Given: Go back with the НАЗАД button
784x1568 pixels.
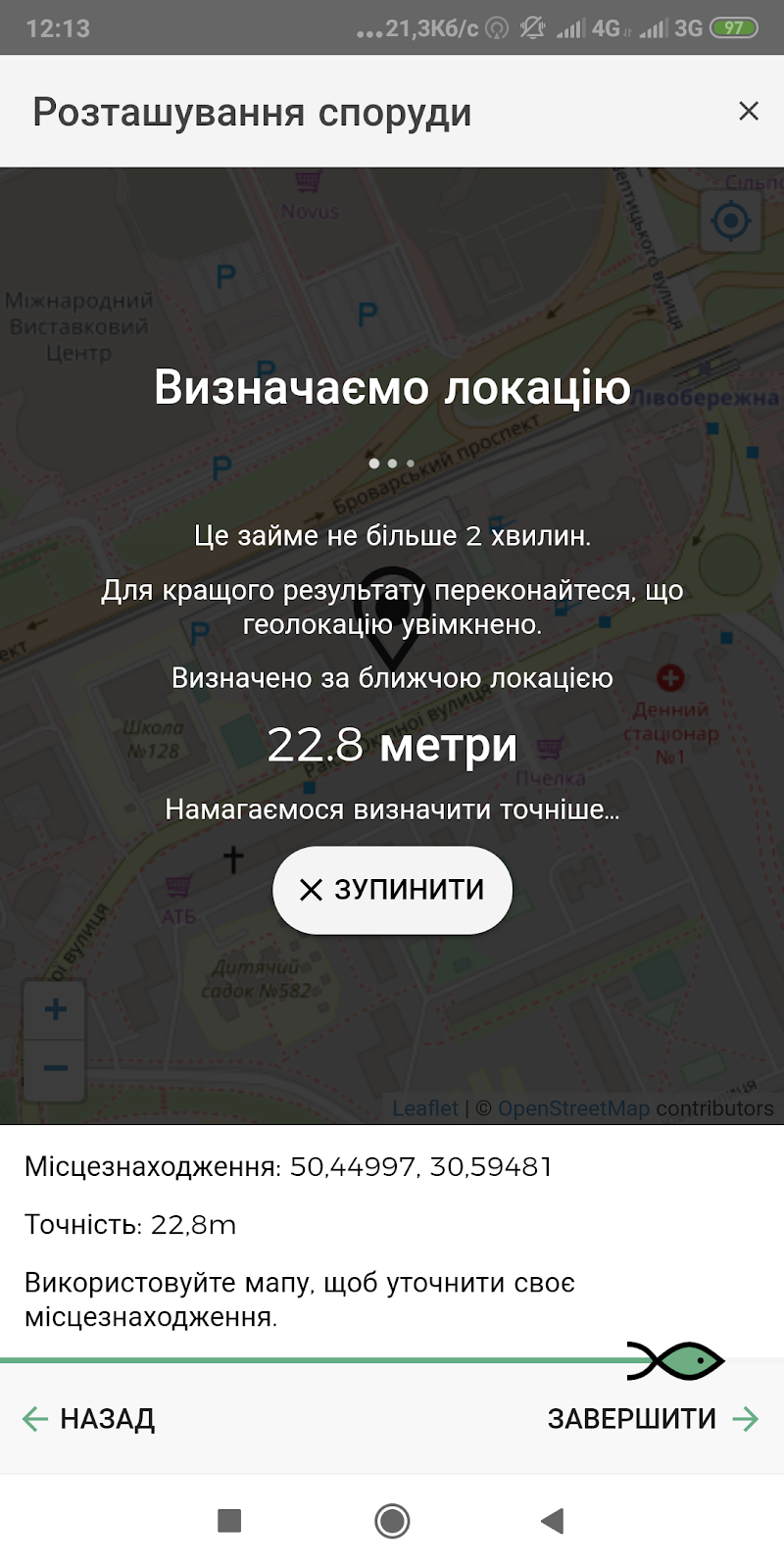Looking at the screenshot, I should click(90, 1419).
